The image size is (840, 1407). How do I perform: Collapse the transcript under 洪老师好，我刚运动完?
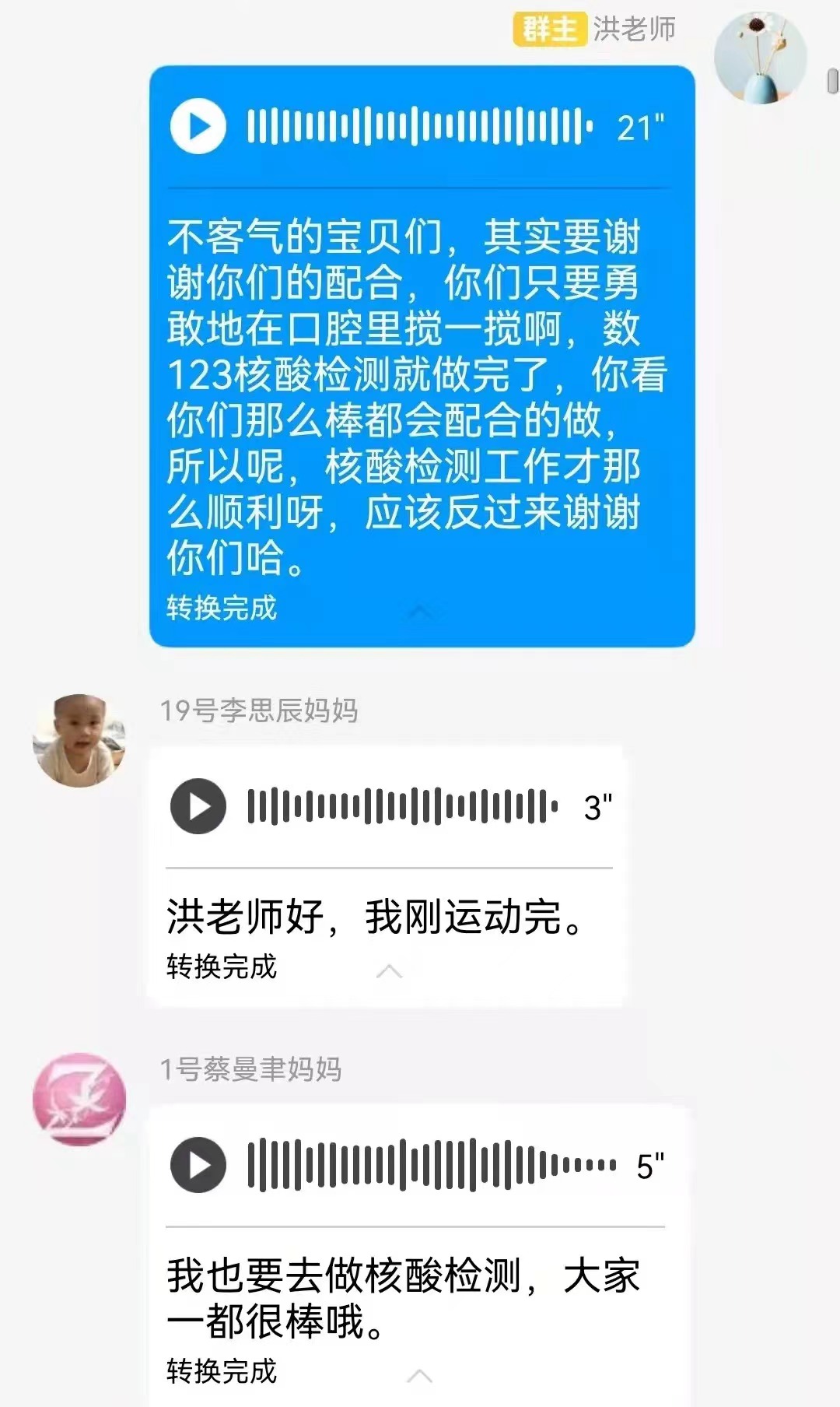tap(389, 970)
